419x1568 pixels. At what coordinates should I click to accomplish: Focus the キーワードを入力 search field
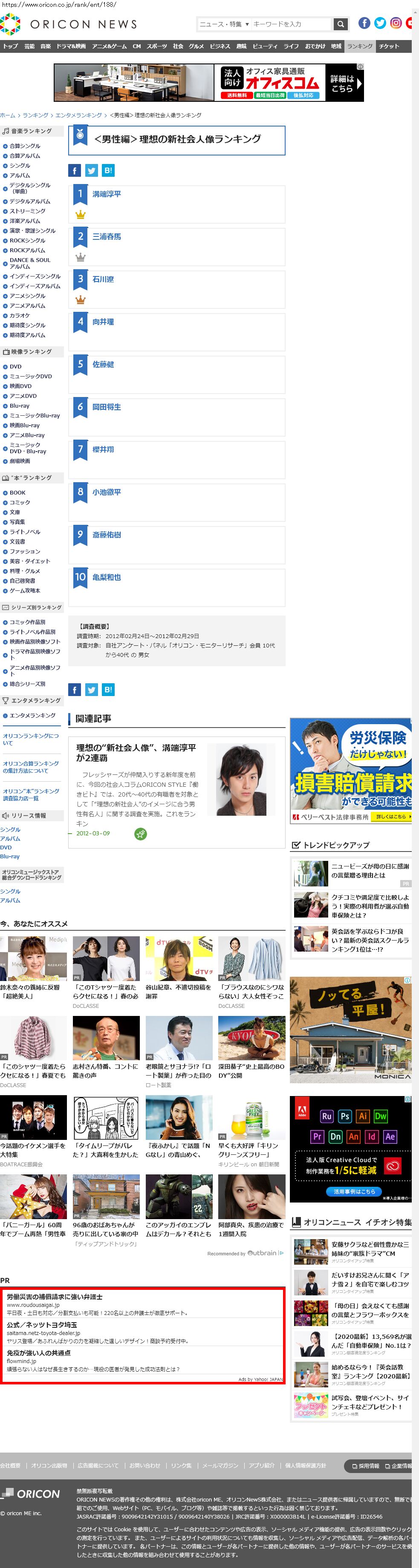pos(291,24)
